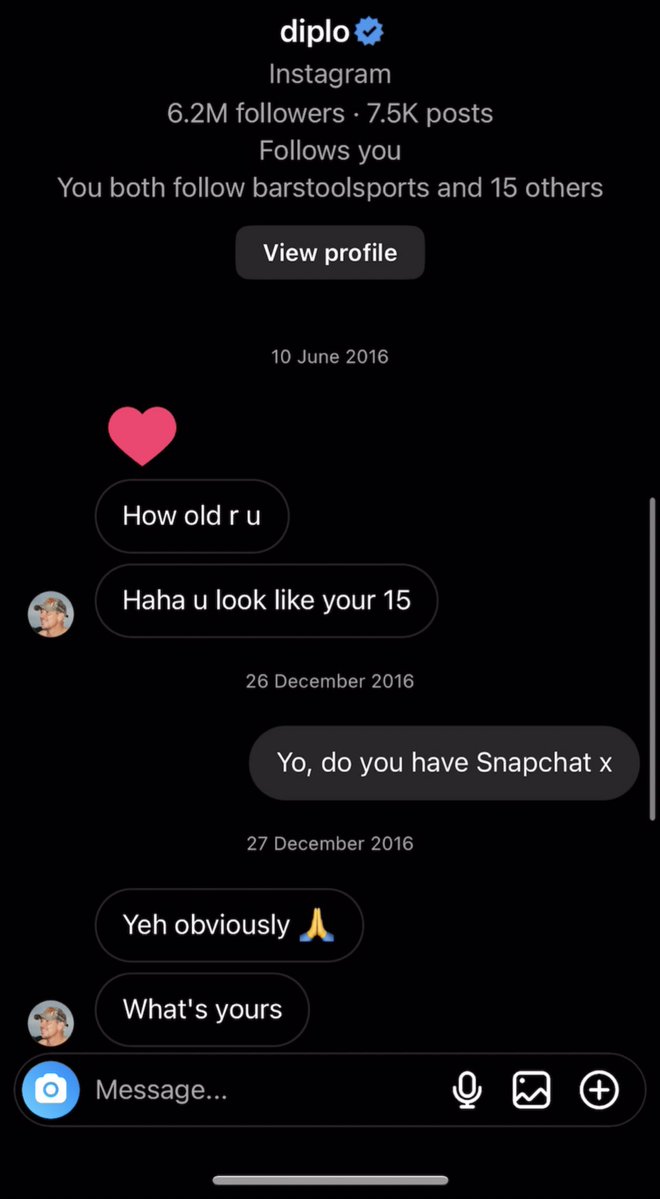Record a voice message with the microphone
This screenshot has width=660, height=1199.
tap(467, 1089)
